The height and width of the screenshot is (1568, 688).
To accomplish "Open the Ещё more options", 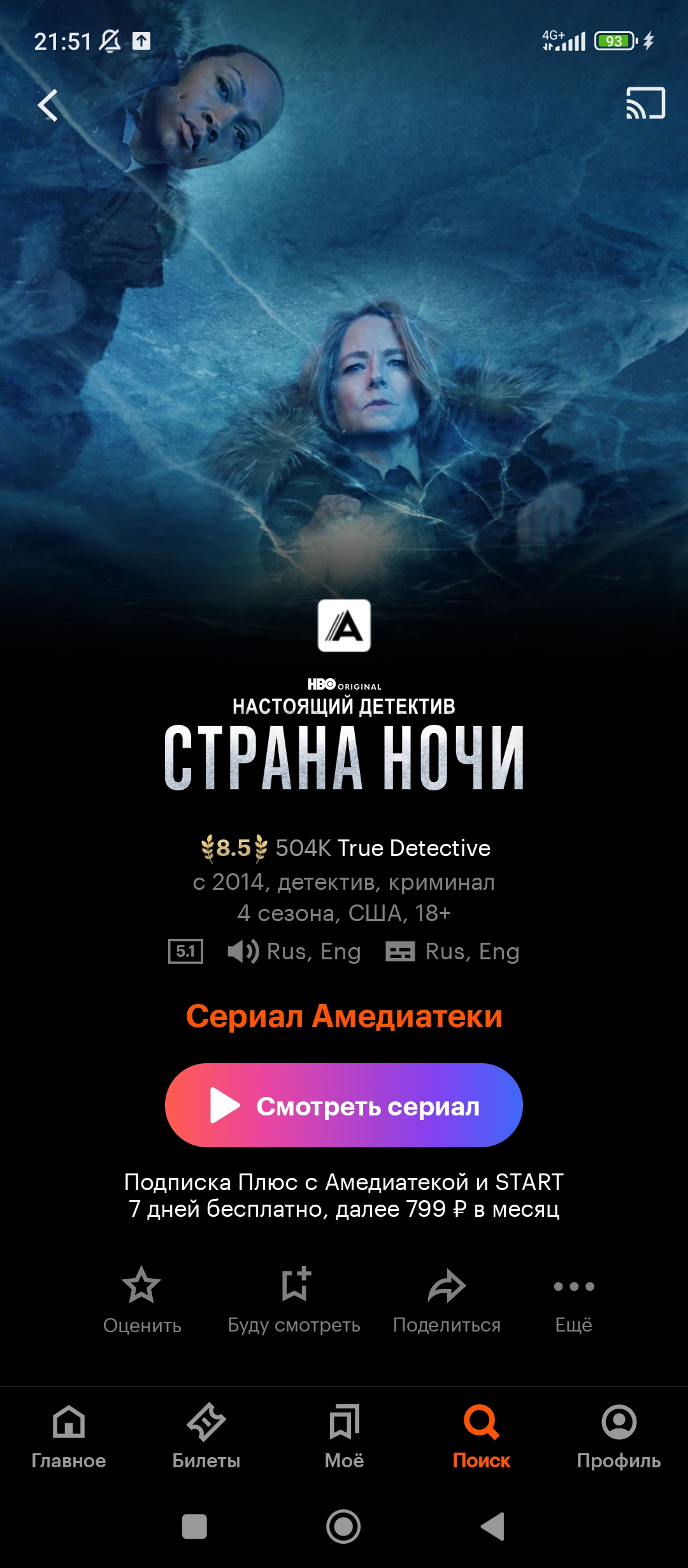I will pos(574,1300).
